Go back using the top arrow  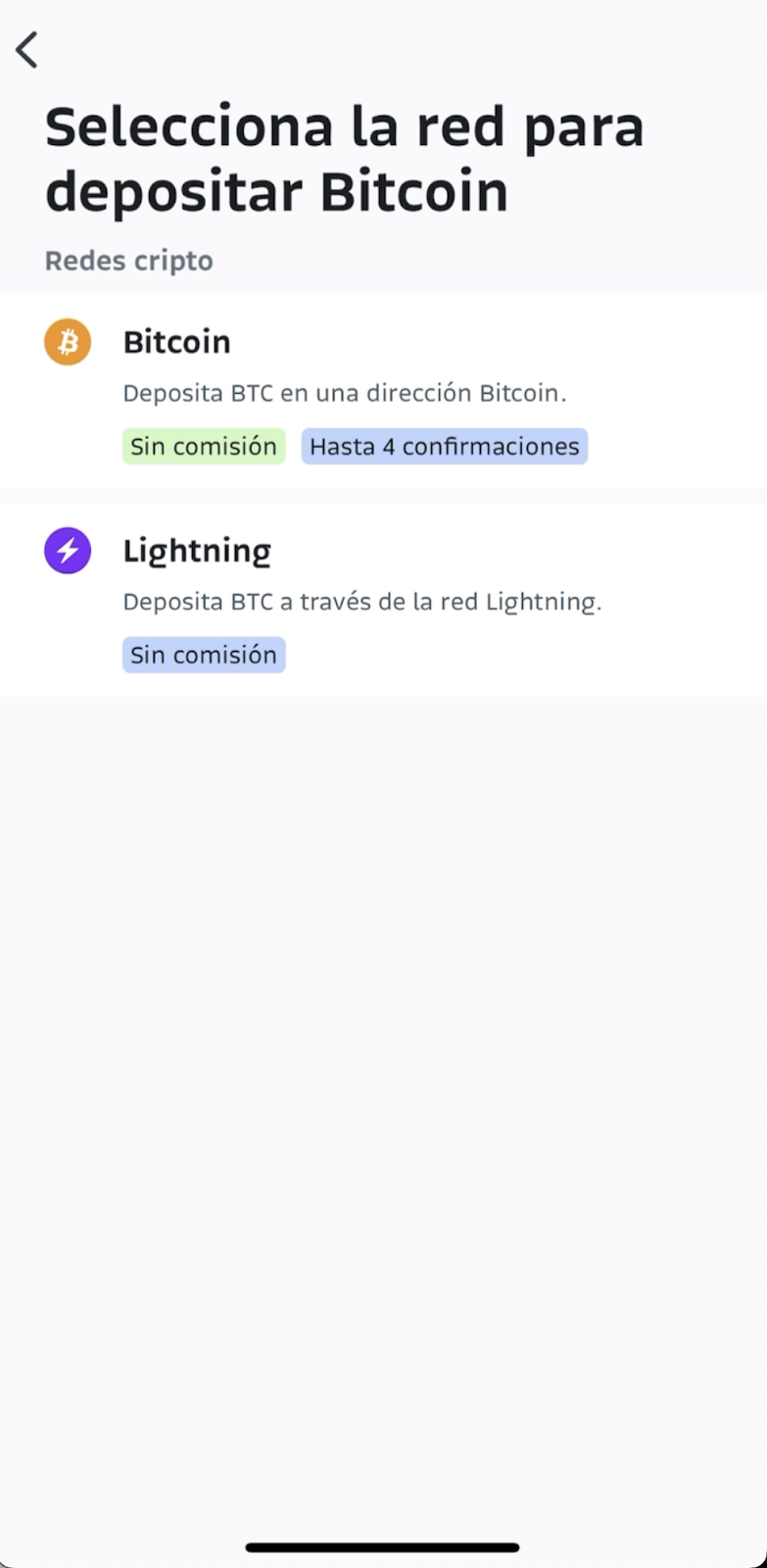tap(27, 50)
